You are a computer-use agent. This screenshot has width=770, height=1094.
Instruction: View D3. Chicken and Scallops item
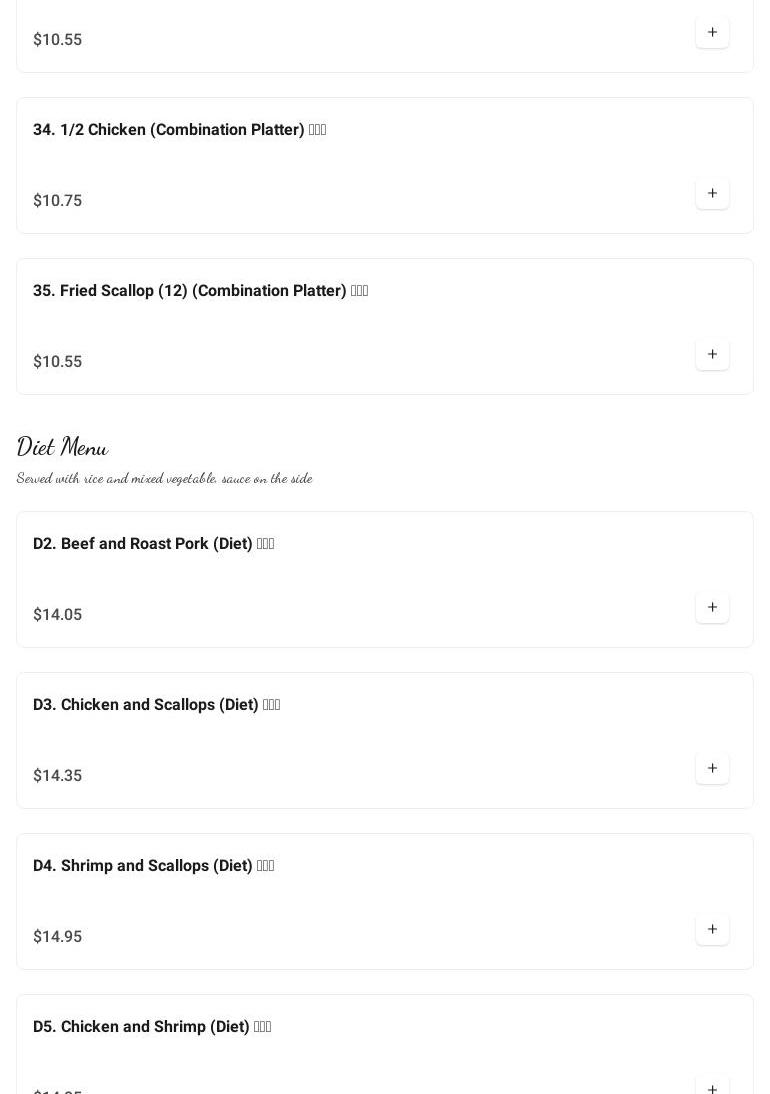pyautogui.click(x=156, y=705)
